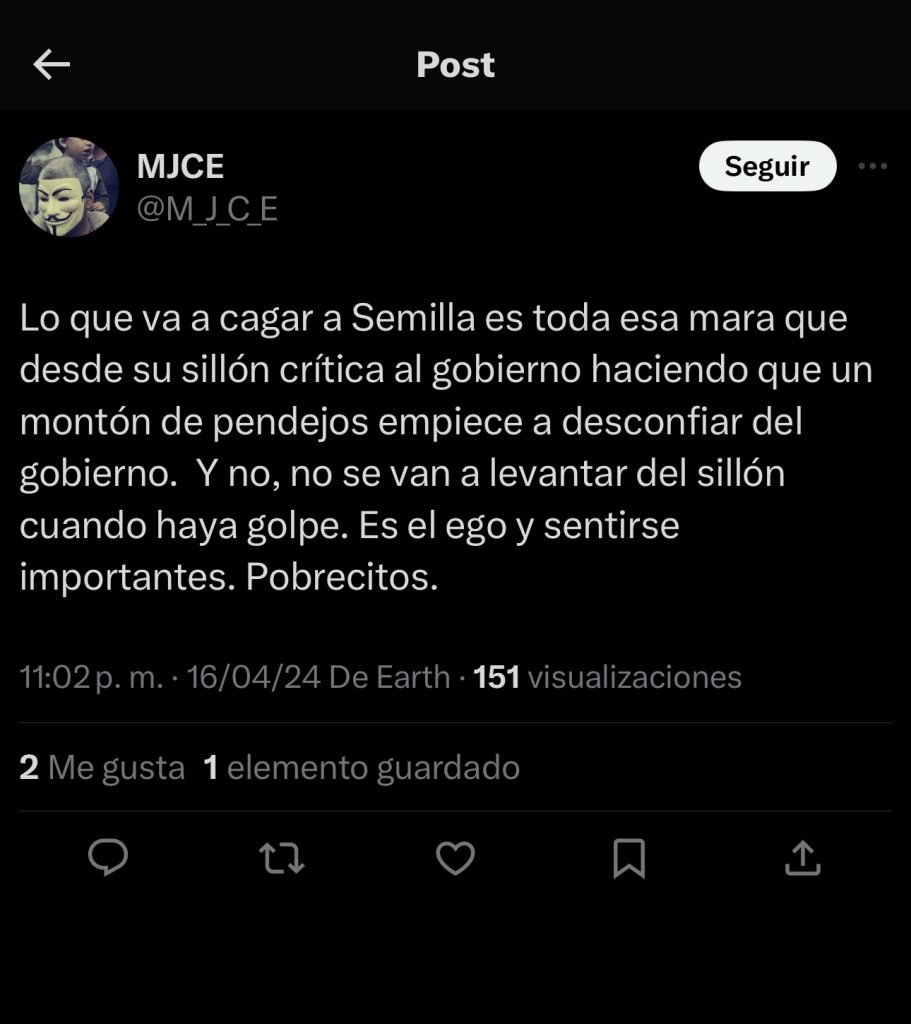View the 2 Me gusta list

[x=102, y=768]
